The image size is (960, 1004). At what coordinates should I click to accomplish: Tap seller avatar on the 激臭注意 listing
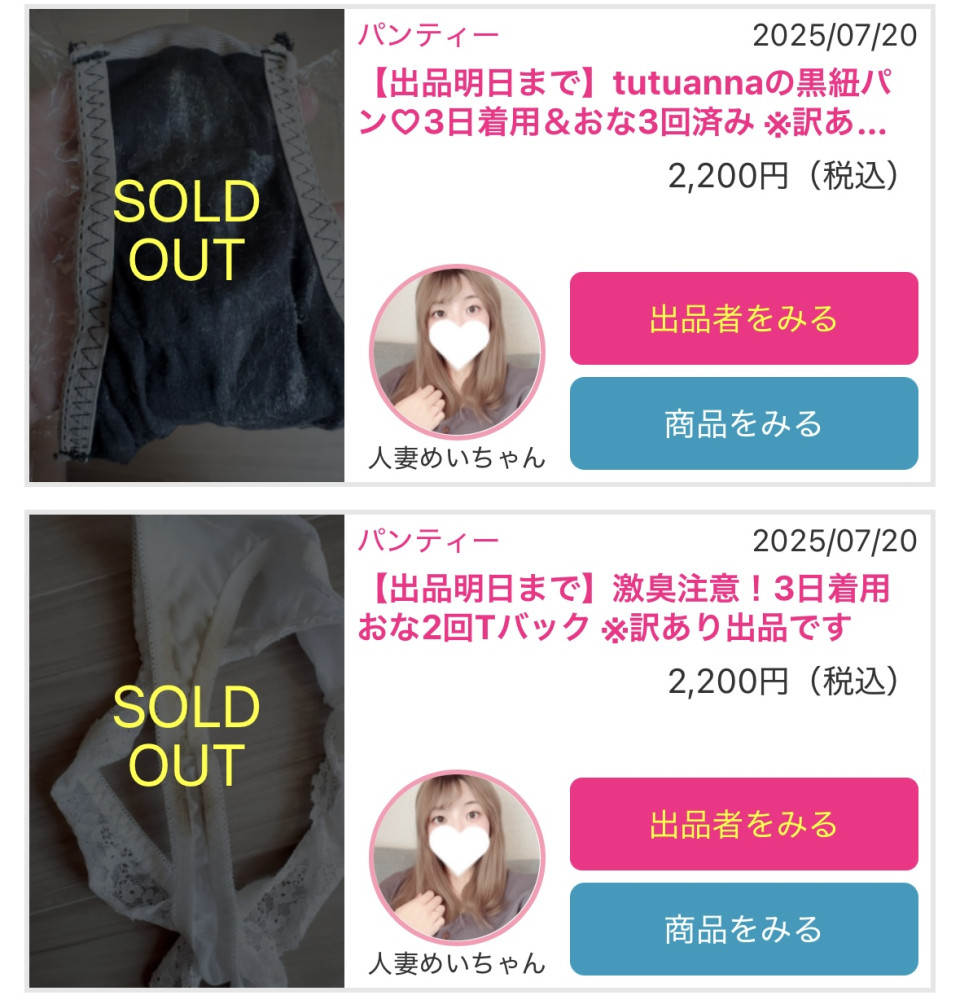click(457, 857)
